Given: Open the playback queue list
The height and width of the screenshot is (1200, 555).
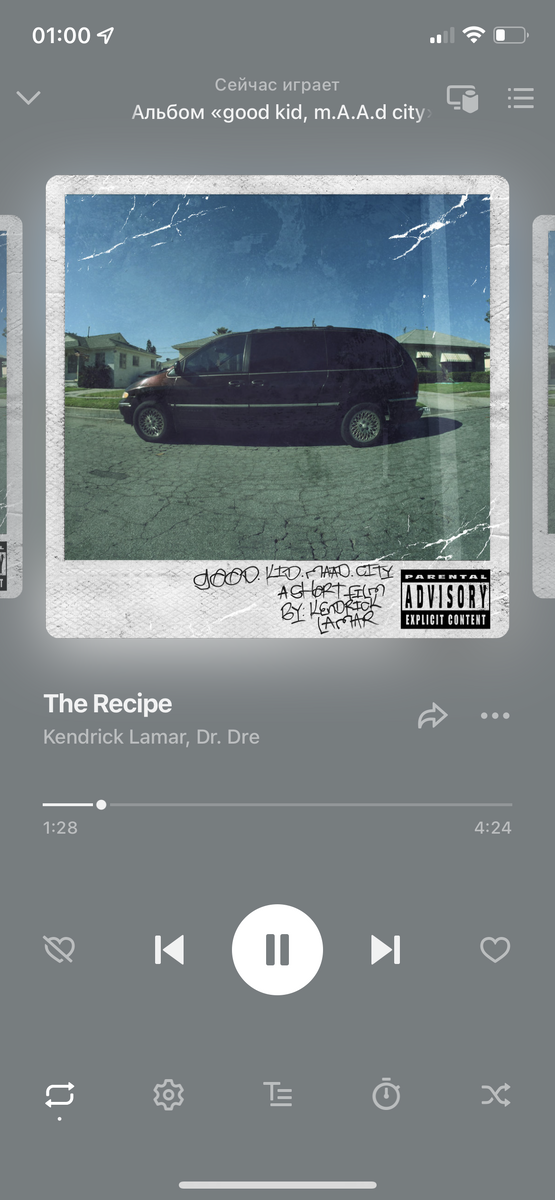Looking at the screenshot, I should [x=520, y=98].
